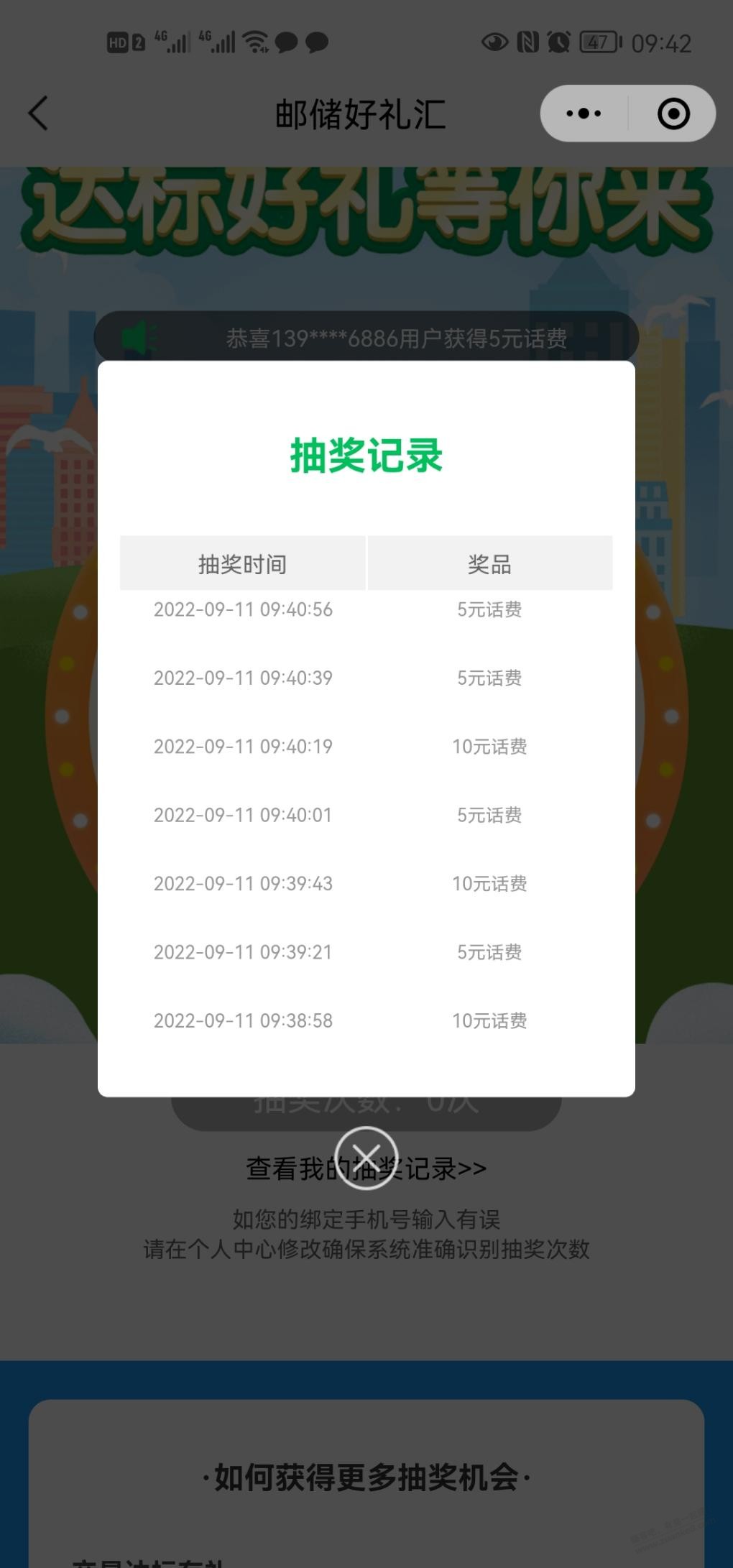Tap the announcement 恭喜139****6886用户获得5元话费

(x=398, y=336)
